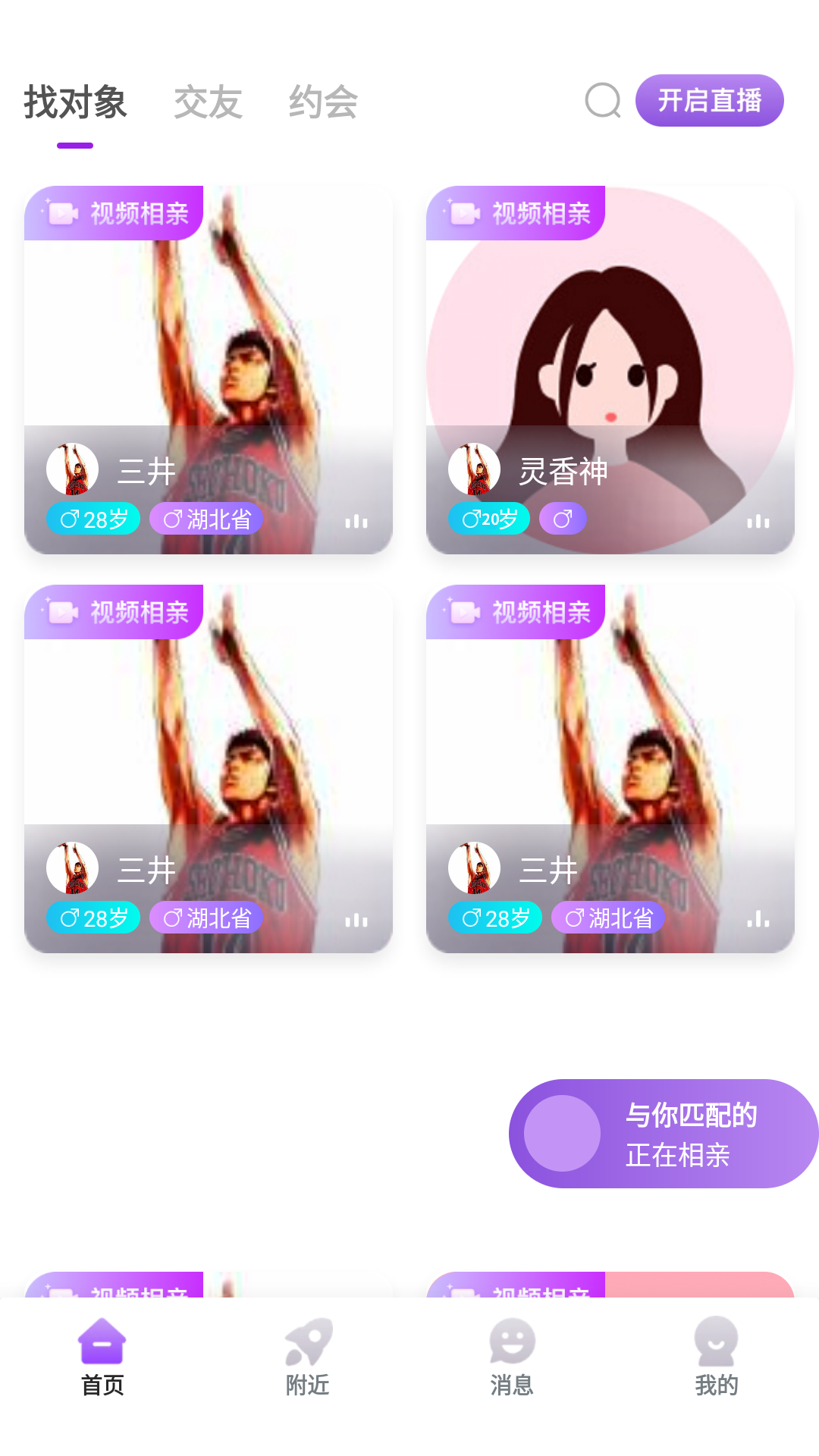The width and height of the screenshot is (819, 1456).
Task: Click the 28岁 age badge on 三井's top card
Action: 93,519
